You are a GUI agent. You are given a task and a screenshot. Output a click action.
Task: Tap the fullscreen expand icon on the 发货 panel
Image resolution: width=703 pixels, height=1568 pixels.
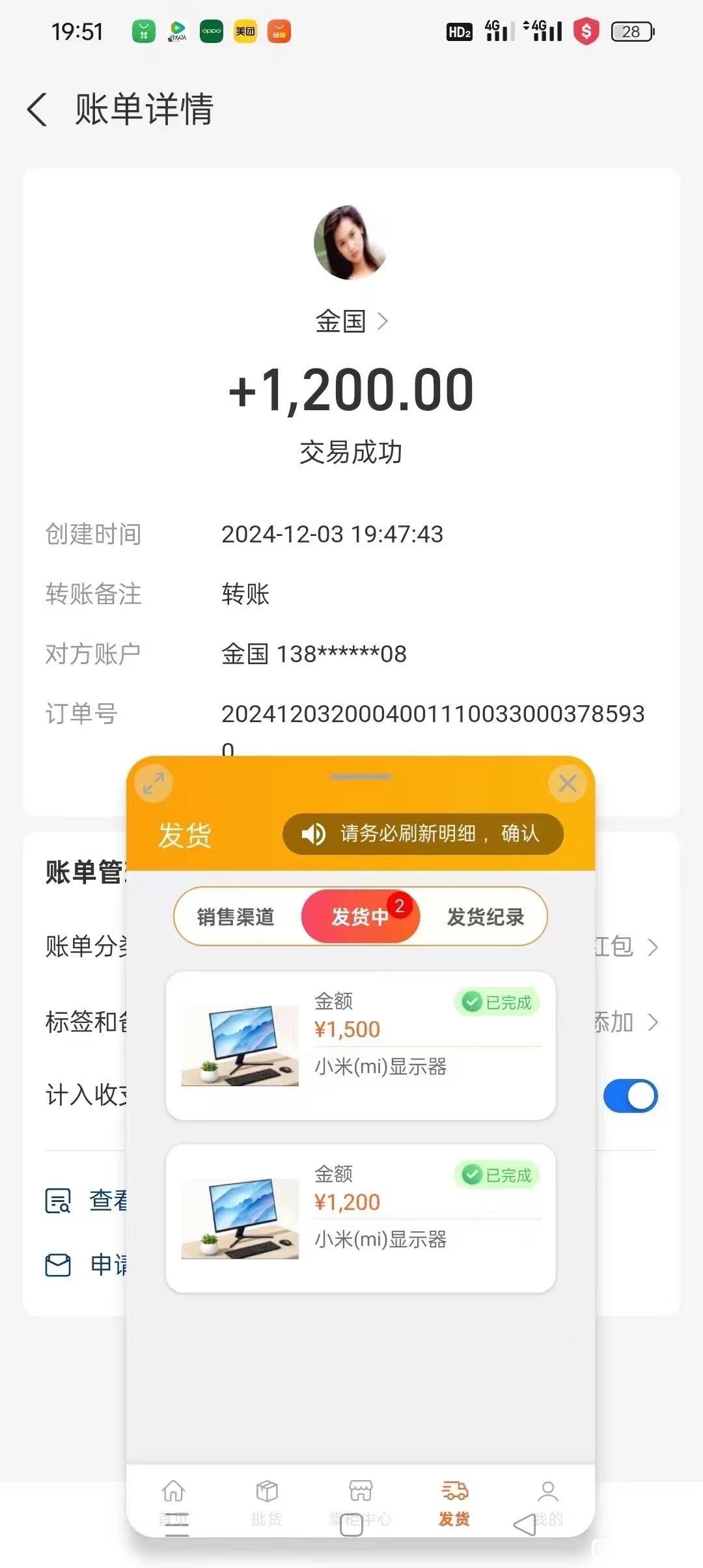tap(154, 784)
